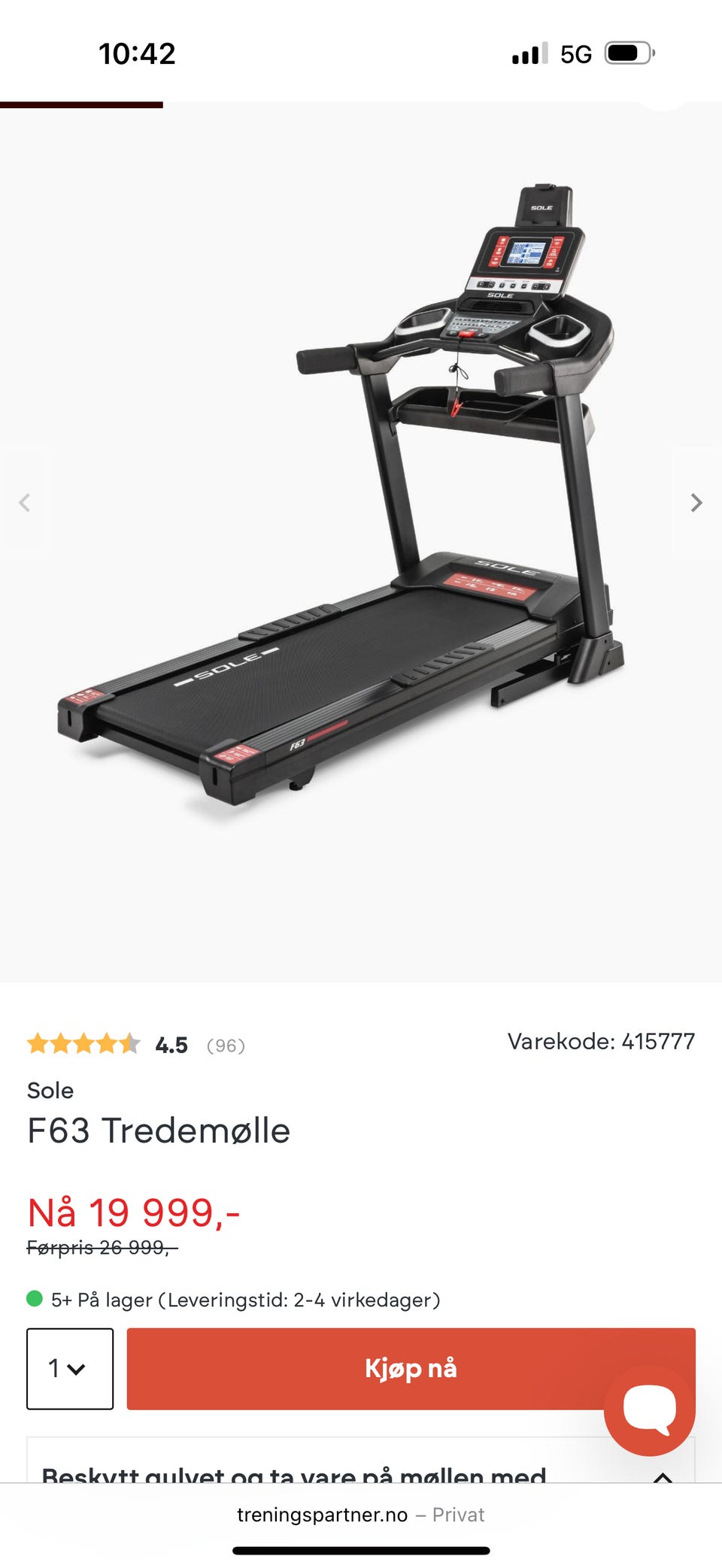
Task: Tap the treningspartner.no address bar
Action: click(323, 1515)
